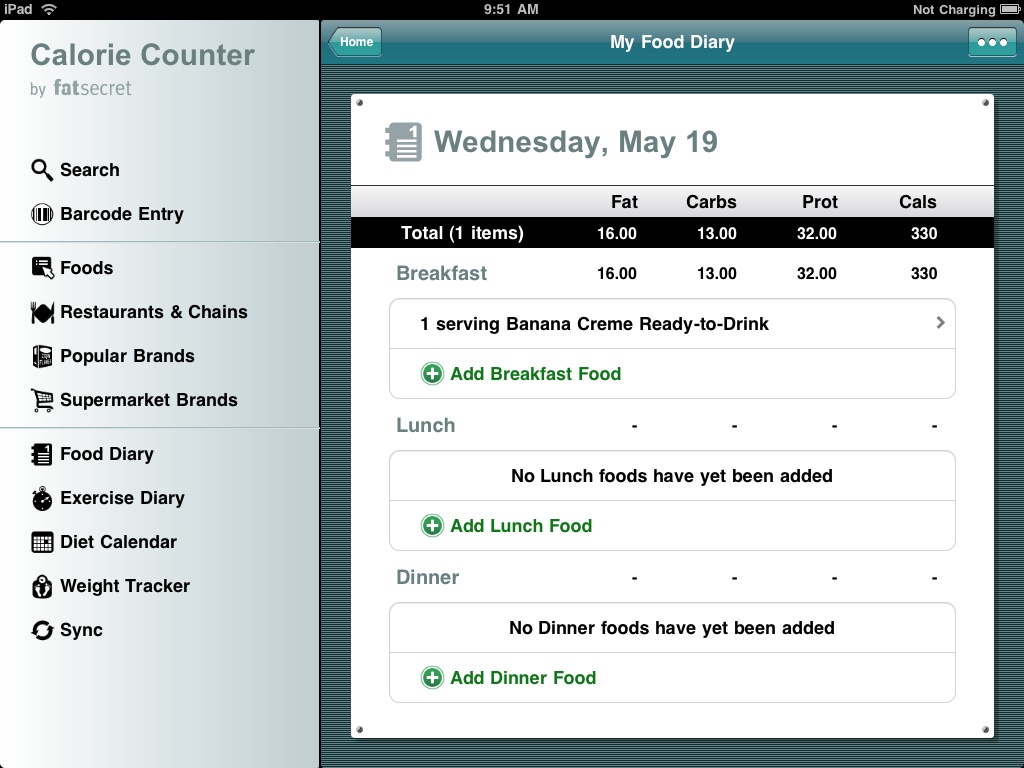Open the more options menu
1024x768 pixels.
991,42
